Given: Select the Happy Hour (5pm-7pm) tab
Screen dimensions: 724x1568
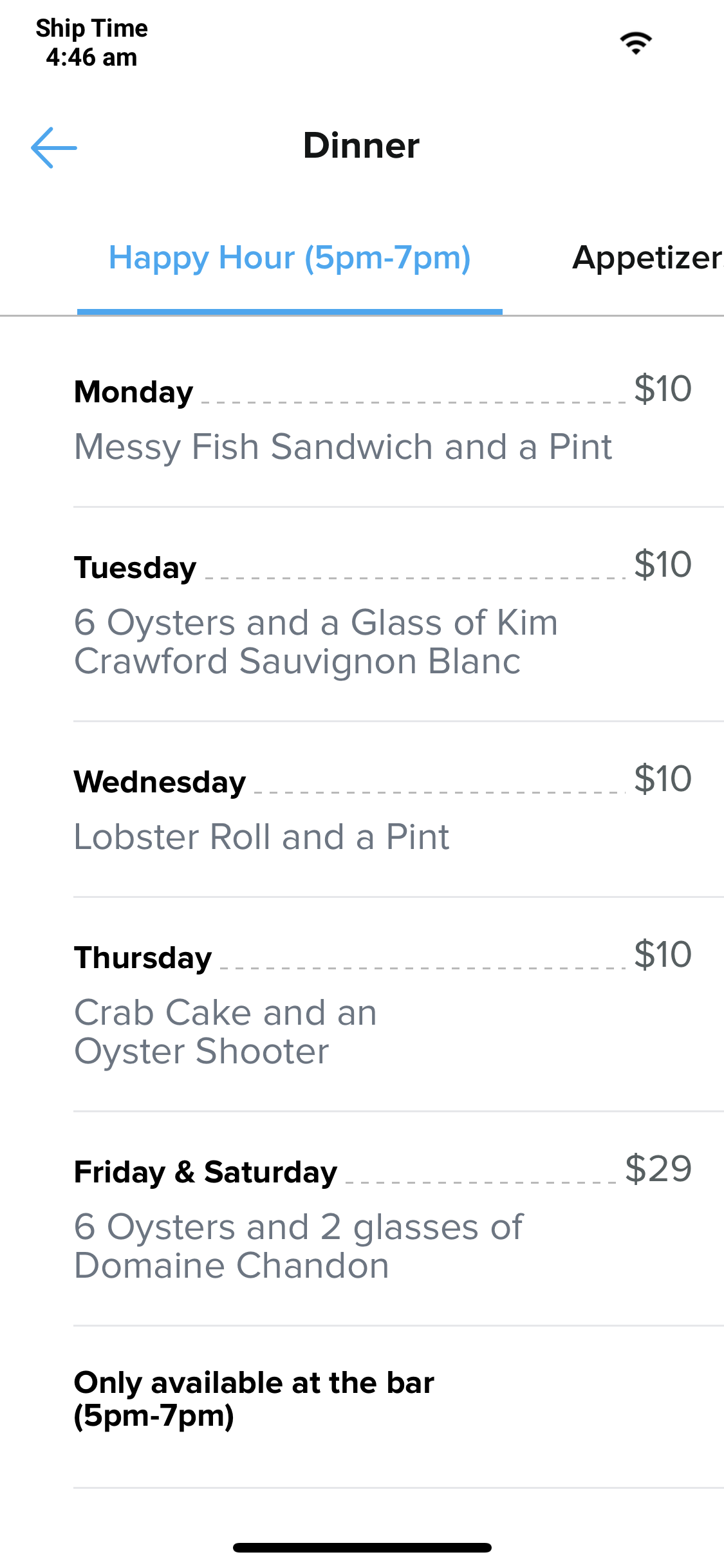Looking at the screenshot, I should 290,258.
